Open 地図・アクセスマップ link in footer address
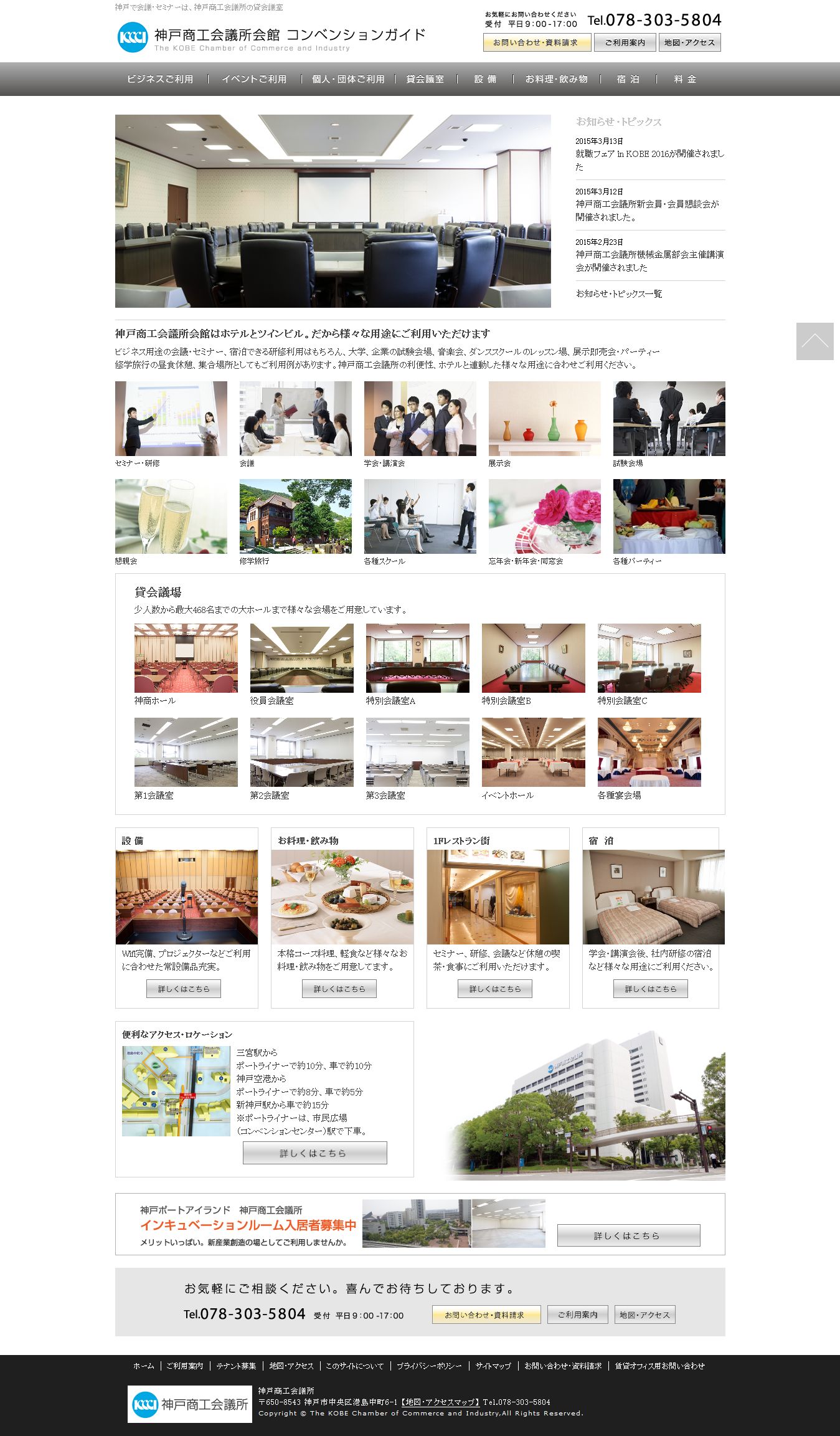840x1436 pixels. pos(440,1402)
